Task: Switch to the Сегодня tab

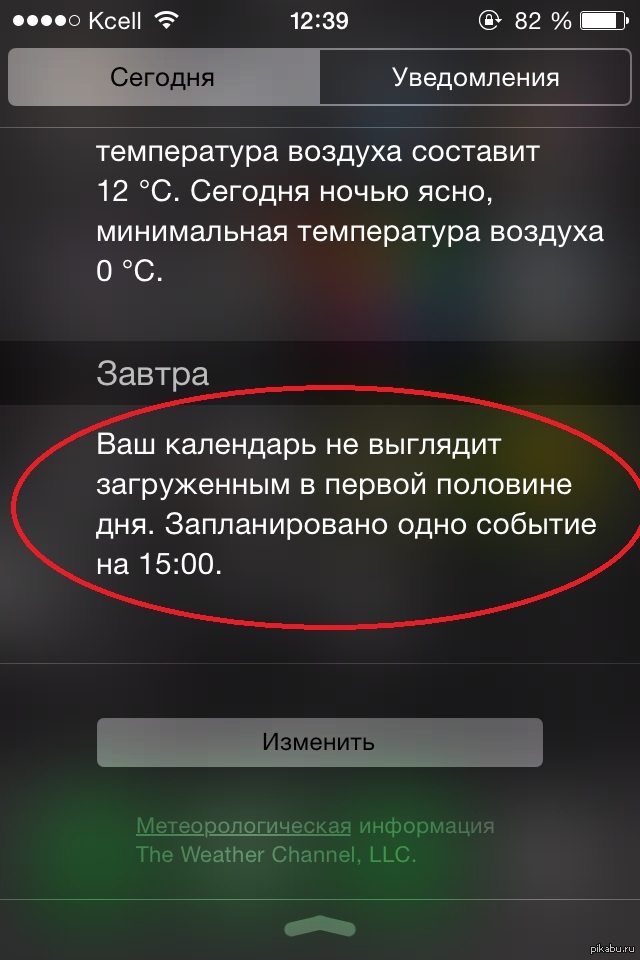Action: click(163, 77)
